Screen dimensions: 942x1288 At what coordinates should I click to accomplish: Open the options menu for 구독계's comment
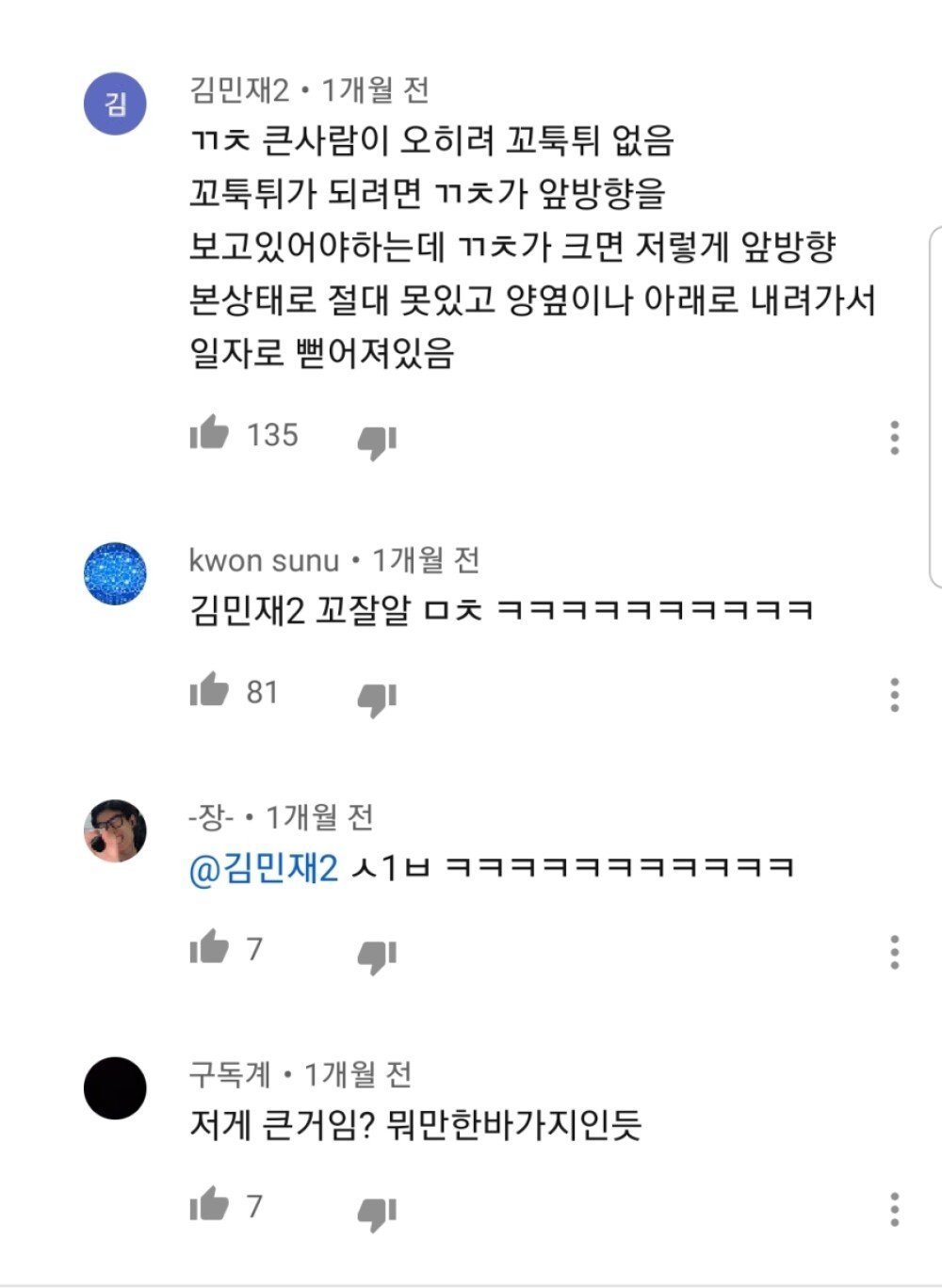point(894,1209)
